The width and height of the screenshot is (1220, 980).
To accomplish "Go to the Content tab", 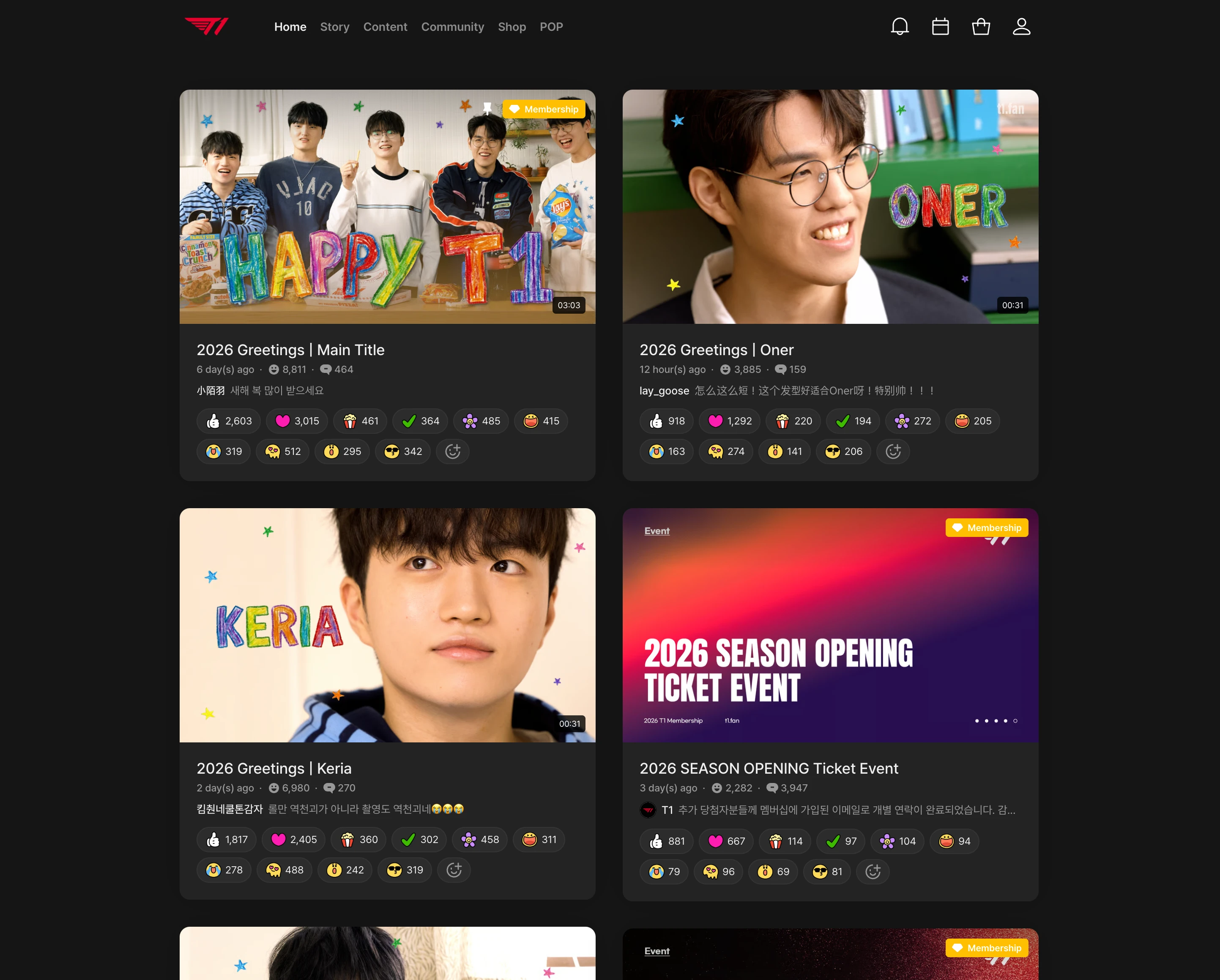I will pos(385,27).
